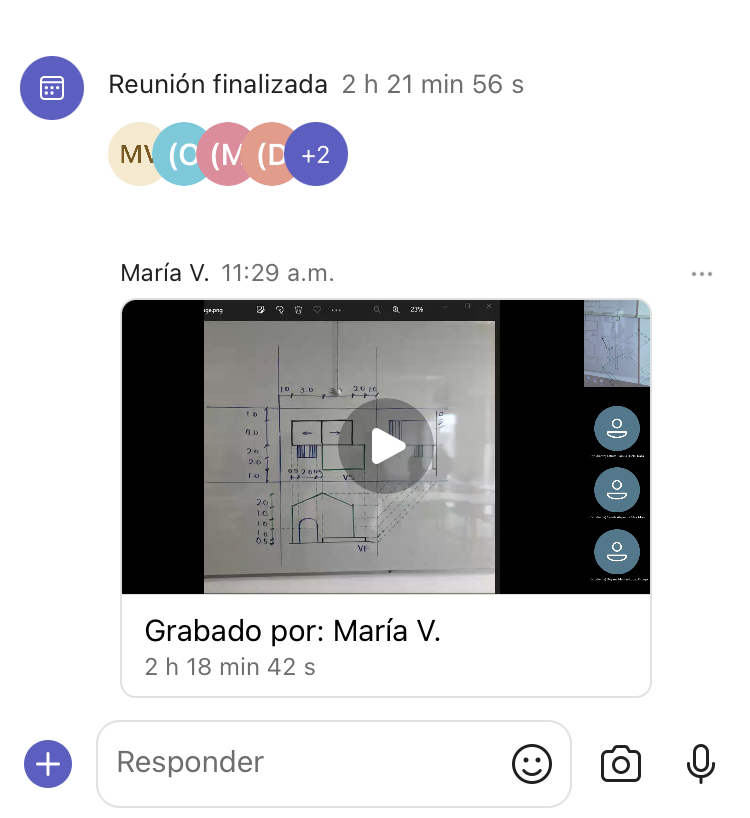Open the Grabado por: María V. card

point(385,645)
